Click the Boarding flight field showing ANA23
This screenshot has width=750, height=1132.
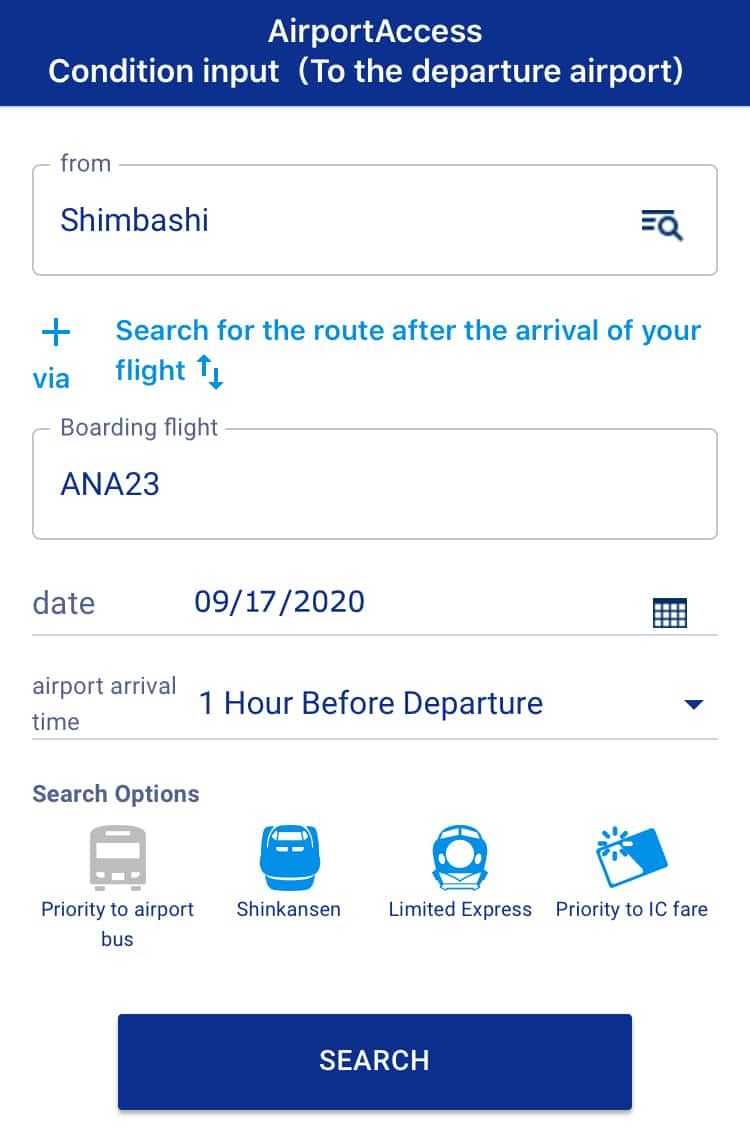point(375,484)
